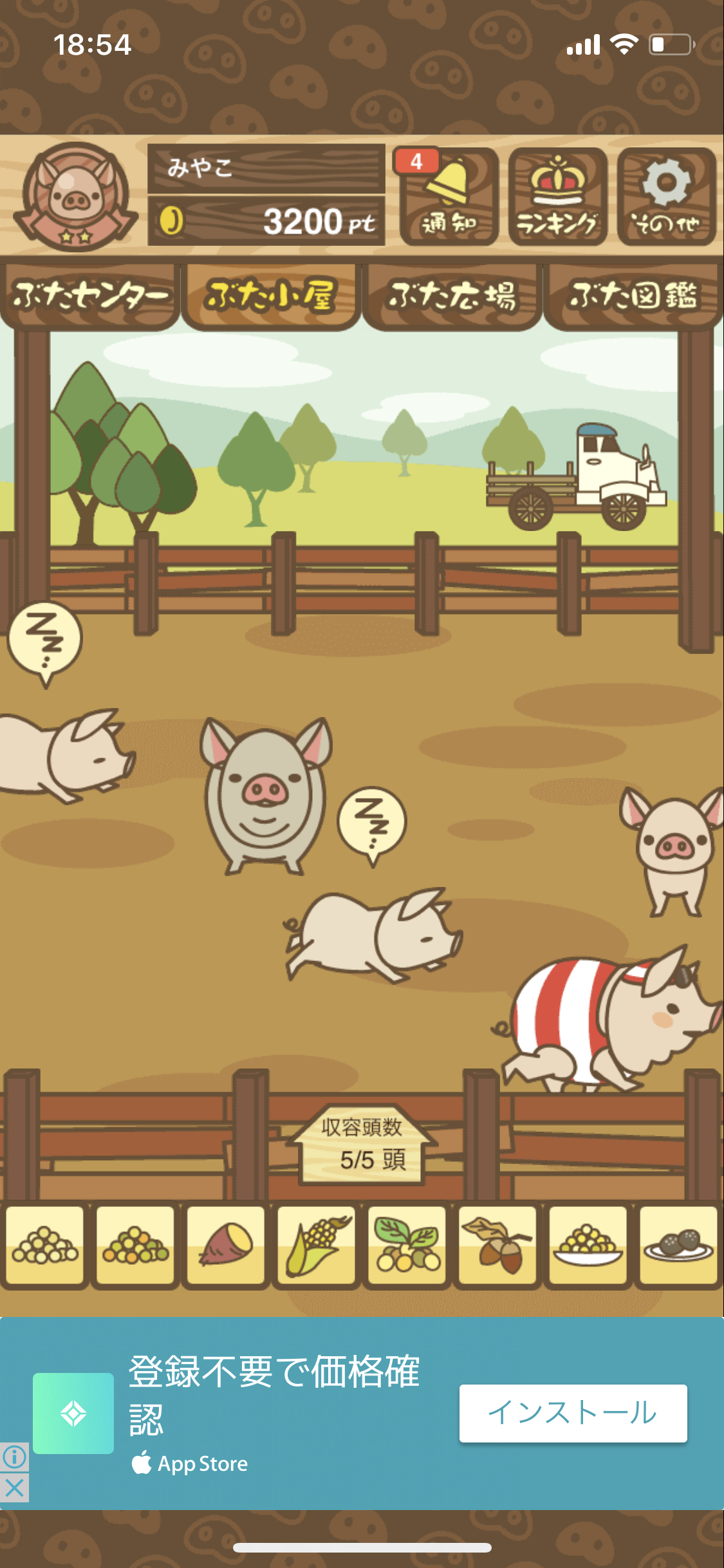
Task: Select the sweet potato feed
Action: (x=226, y=1244)
